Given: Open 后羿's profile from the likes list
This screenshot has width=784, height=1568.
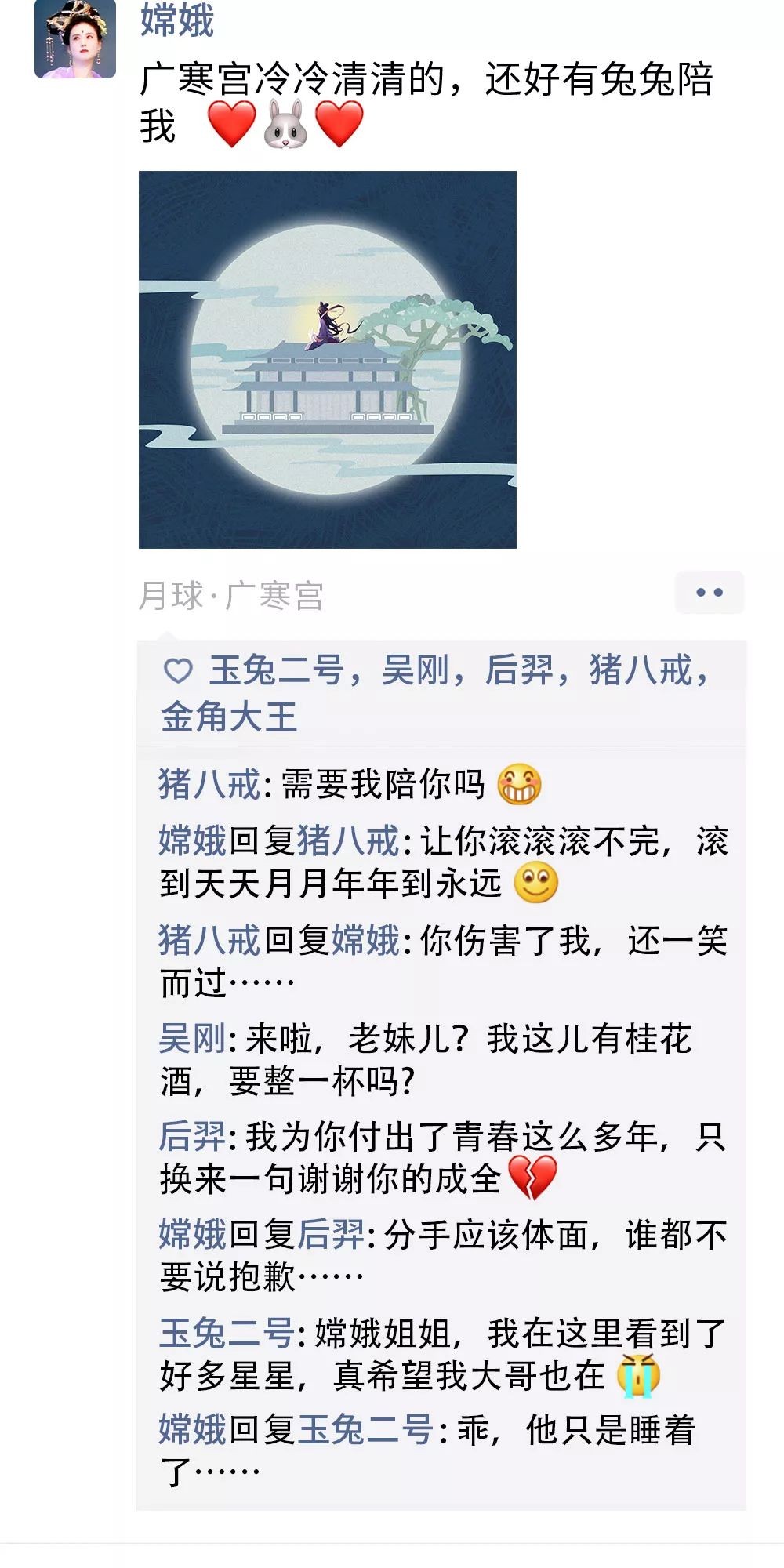Looking at the screenshot, I should (x=519, y=671).
